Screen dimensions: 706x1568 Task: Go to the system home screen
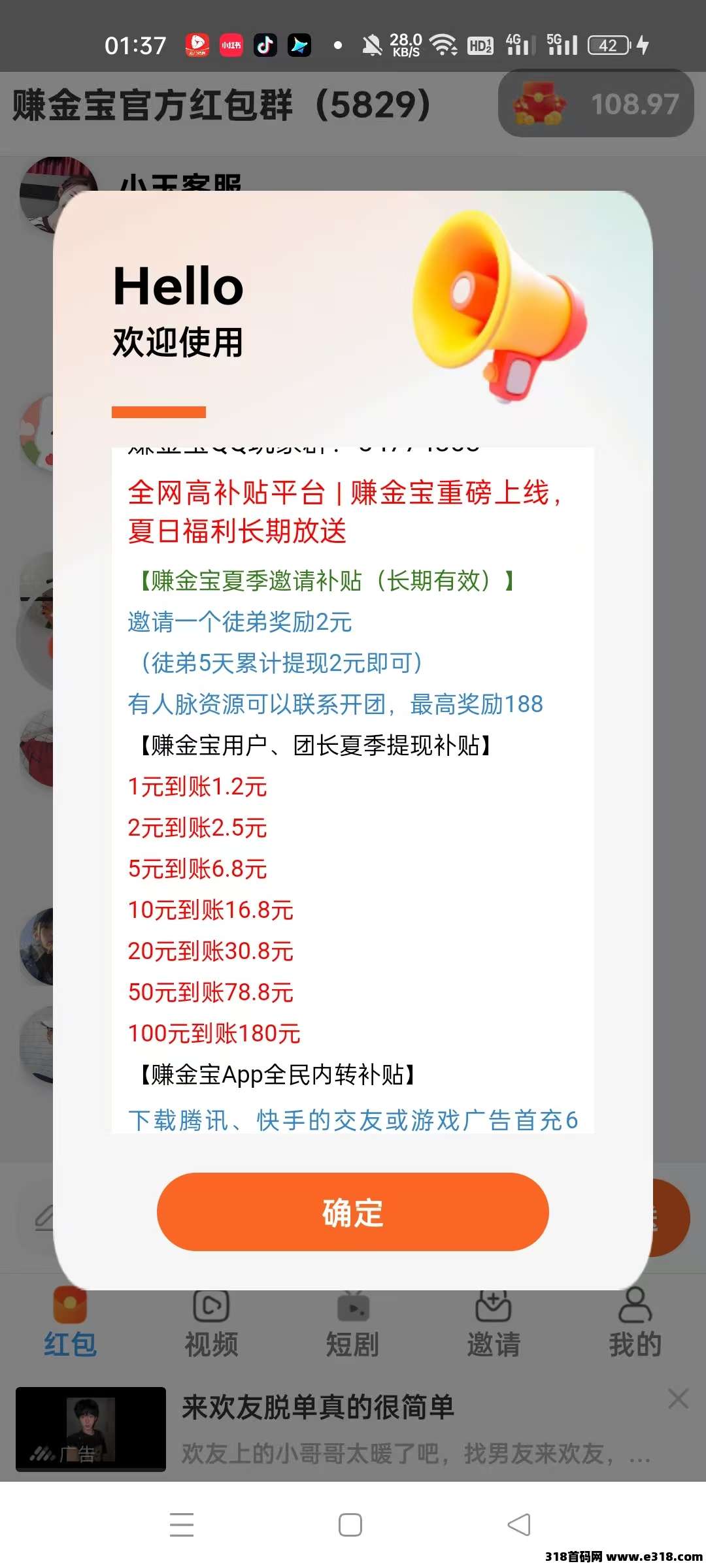coord(350,1525)
